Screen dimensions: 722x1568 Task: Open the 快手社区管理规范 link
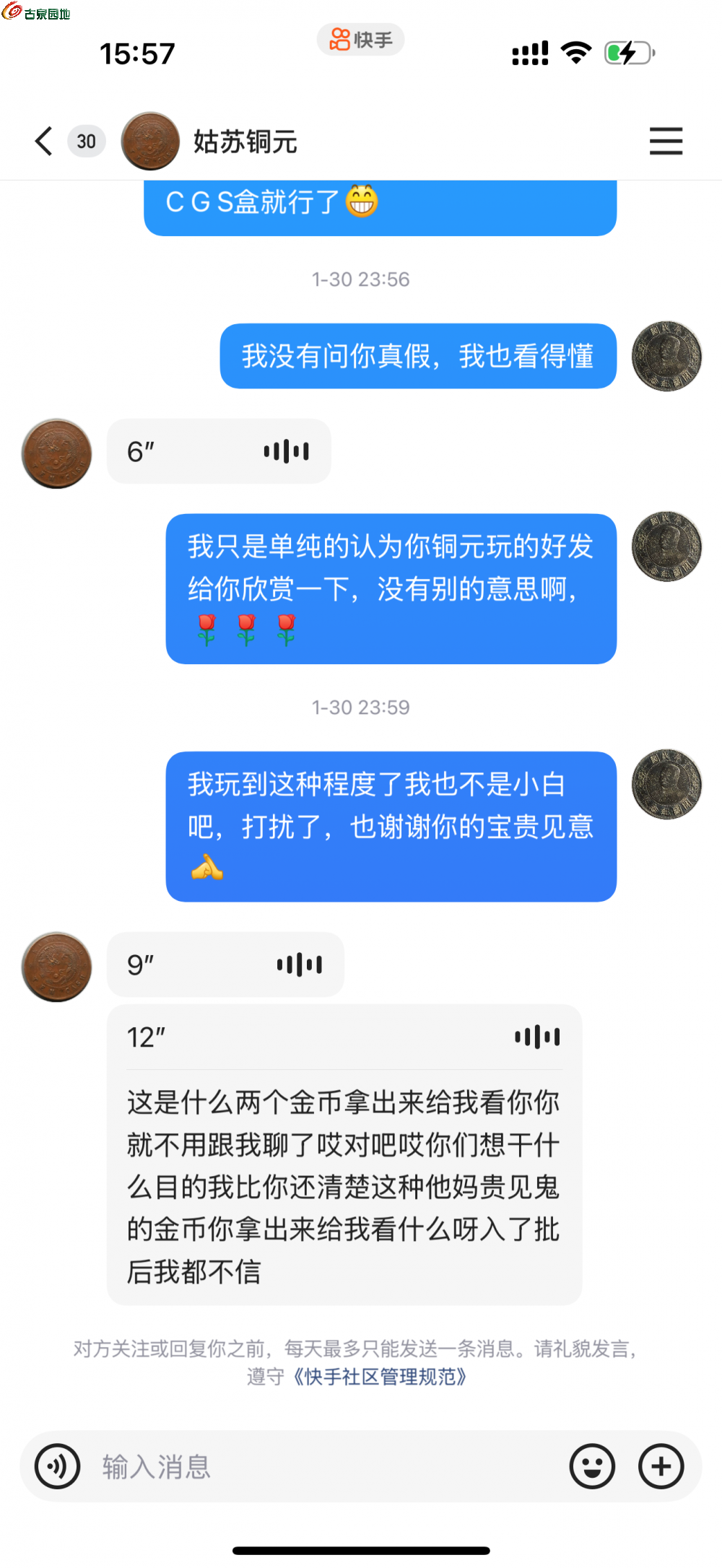coord(380,1377)
